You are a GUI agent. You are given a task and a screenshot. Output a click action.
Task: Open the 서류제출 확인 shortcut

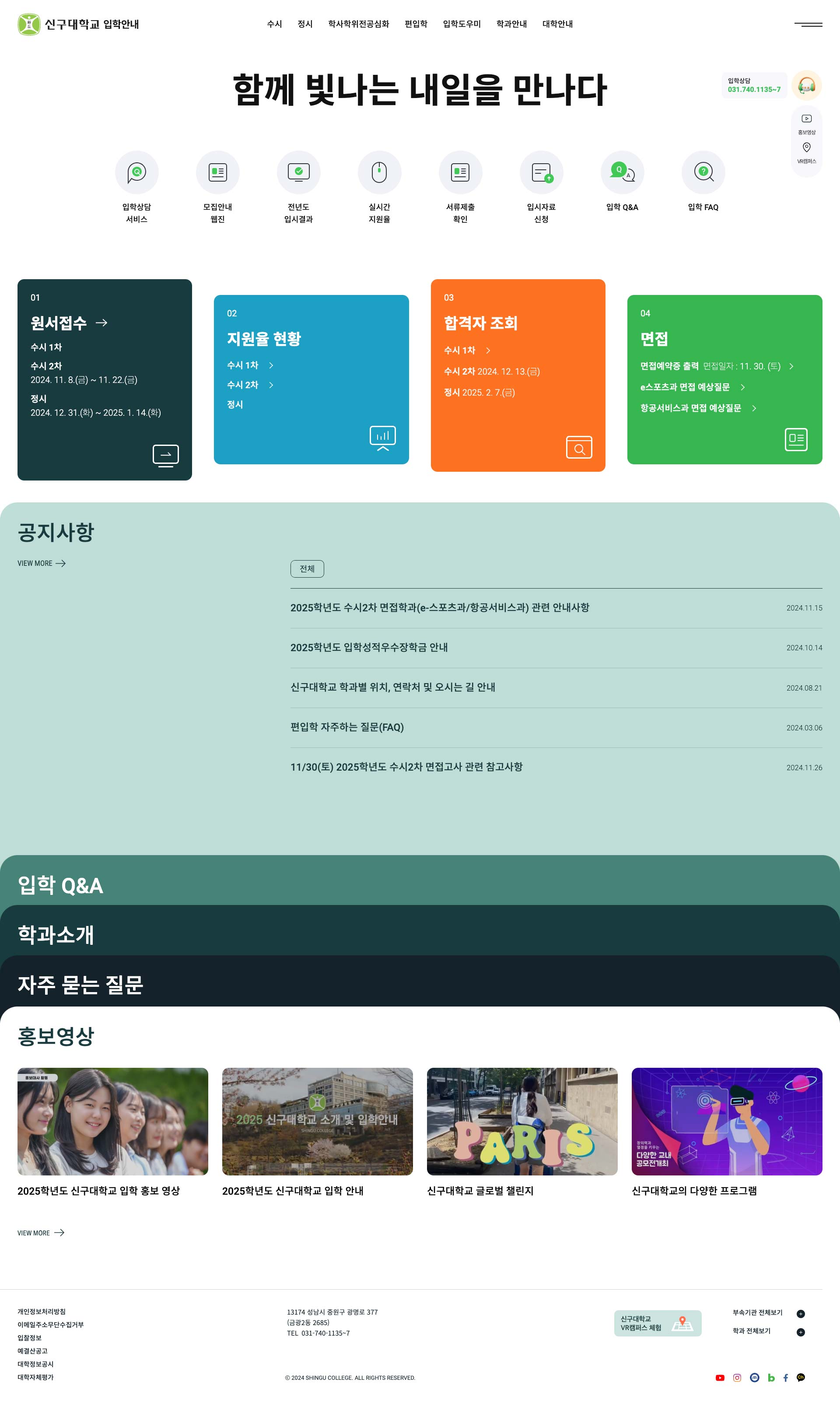point(460,172)
